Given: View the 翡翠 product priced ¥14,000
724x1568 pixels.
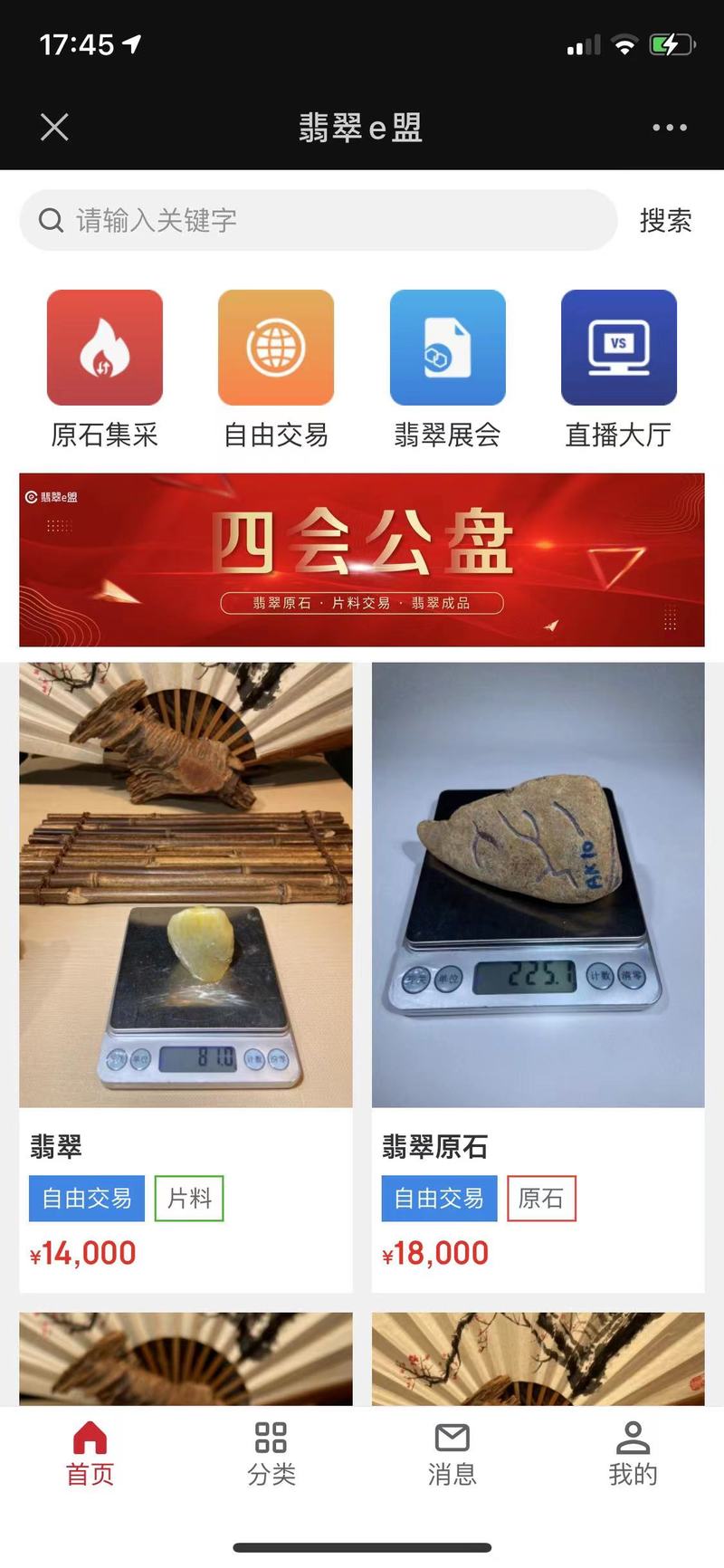Looking at the screenshot, I should (186, 905).
